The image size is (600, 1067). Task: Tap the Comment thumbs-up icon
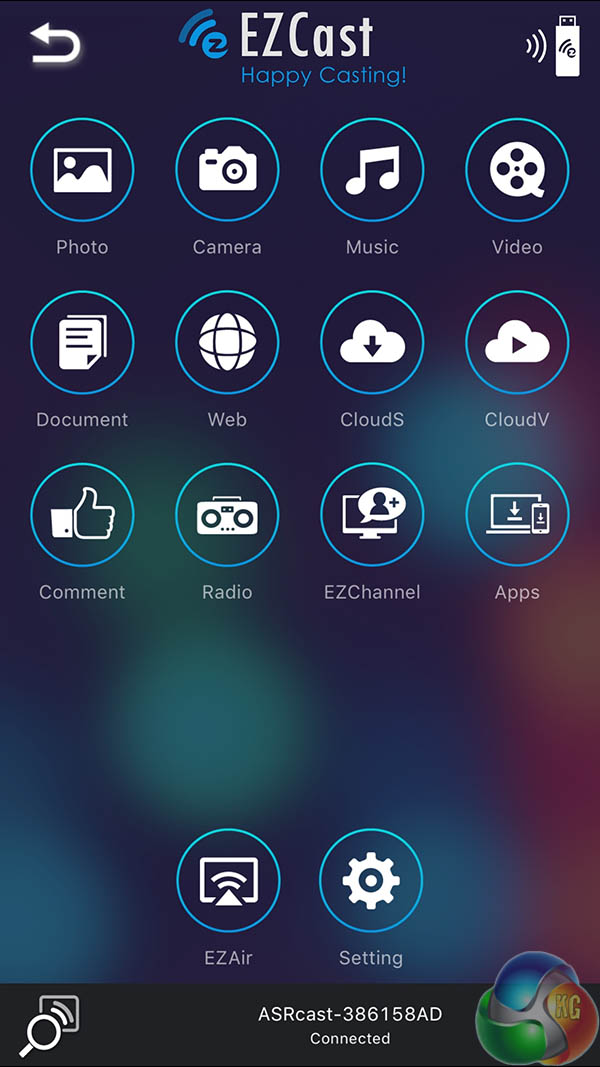(x=82, y=515)
